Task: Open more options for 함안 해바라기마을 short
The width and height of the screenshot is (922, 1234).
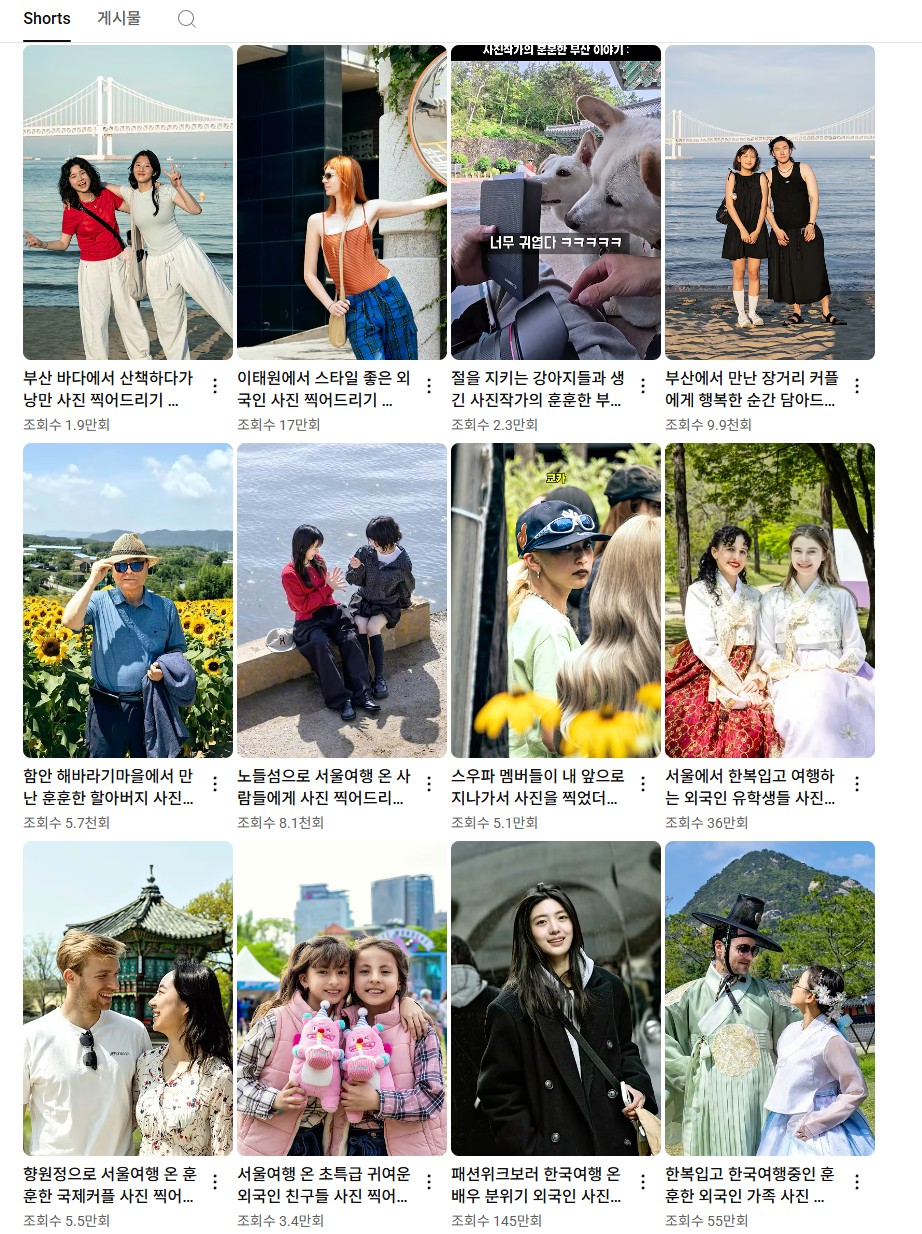Action: click(x=215, y=784)
